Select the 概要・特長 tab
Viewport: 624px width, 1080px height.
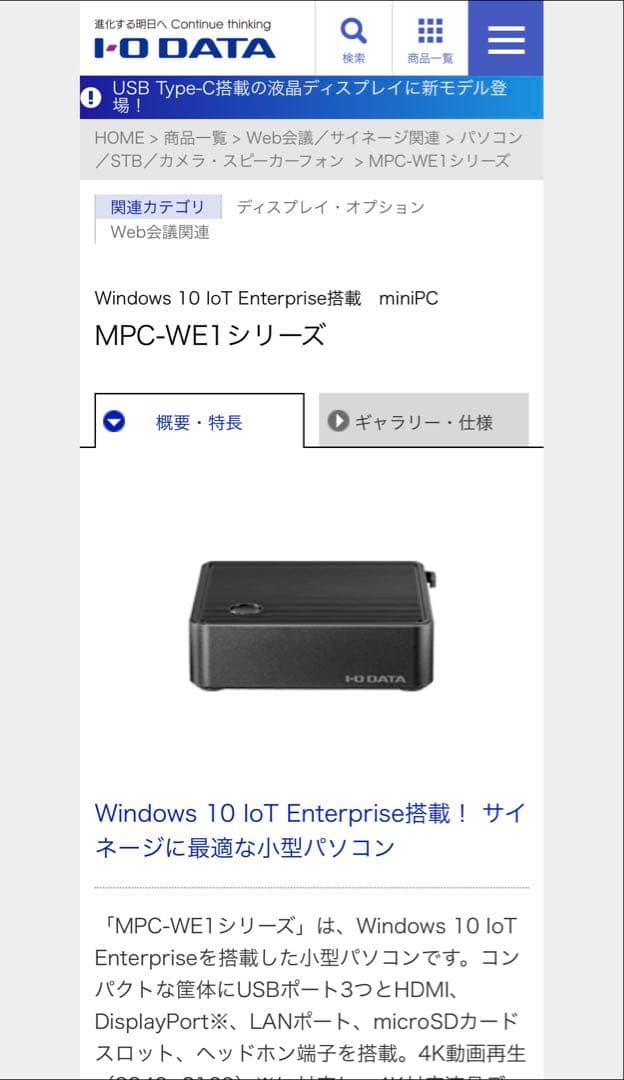coord(199,423)
